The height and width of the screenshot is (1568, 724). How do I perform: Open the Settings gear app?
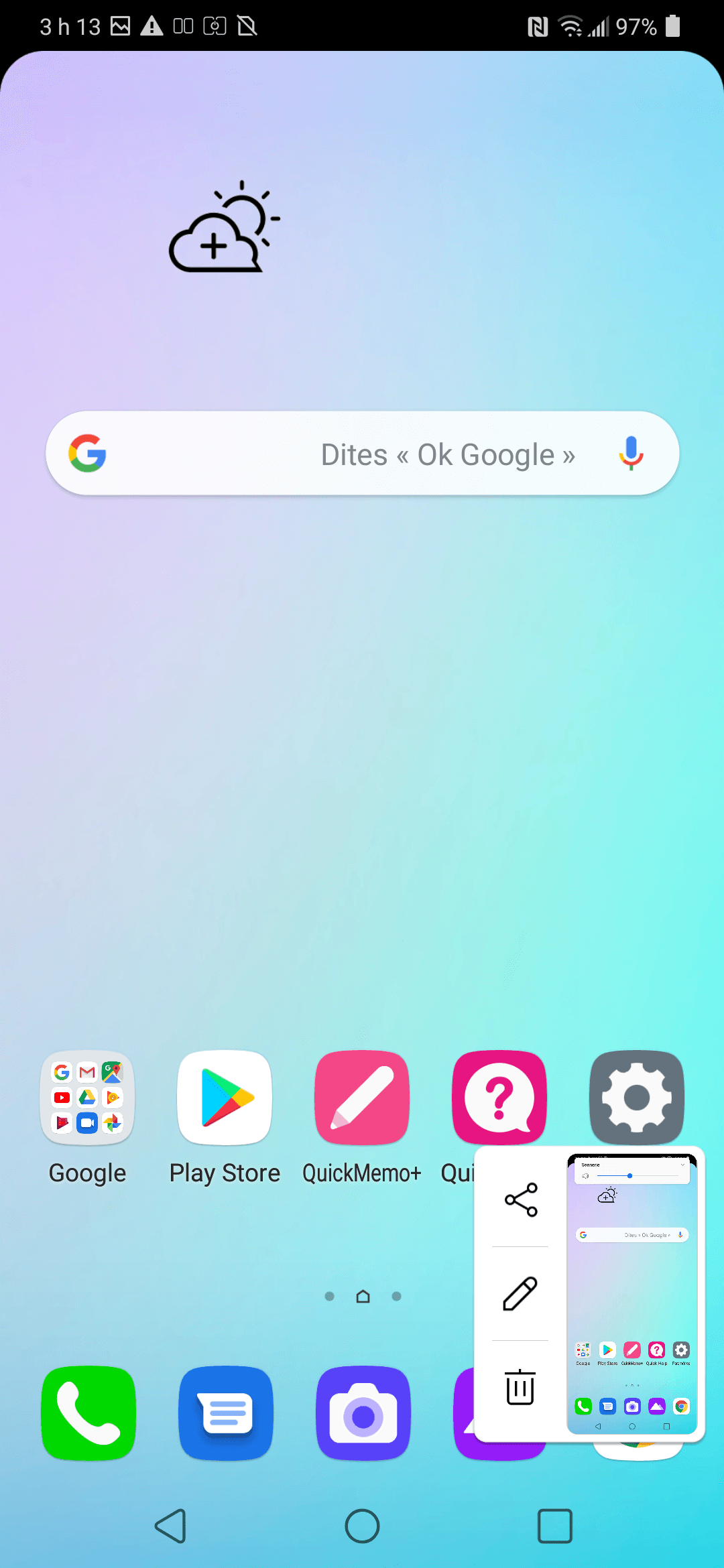636,1098
